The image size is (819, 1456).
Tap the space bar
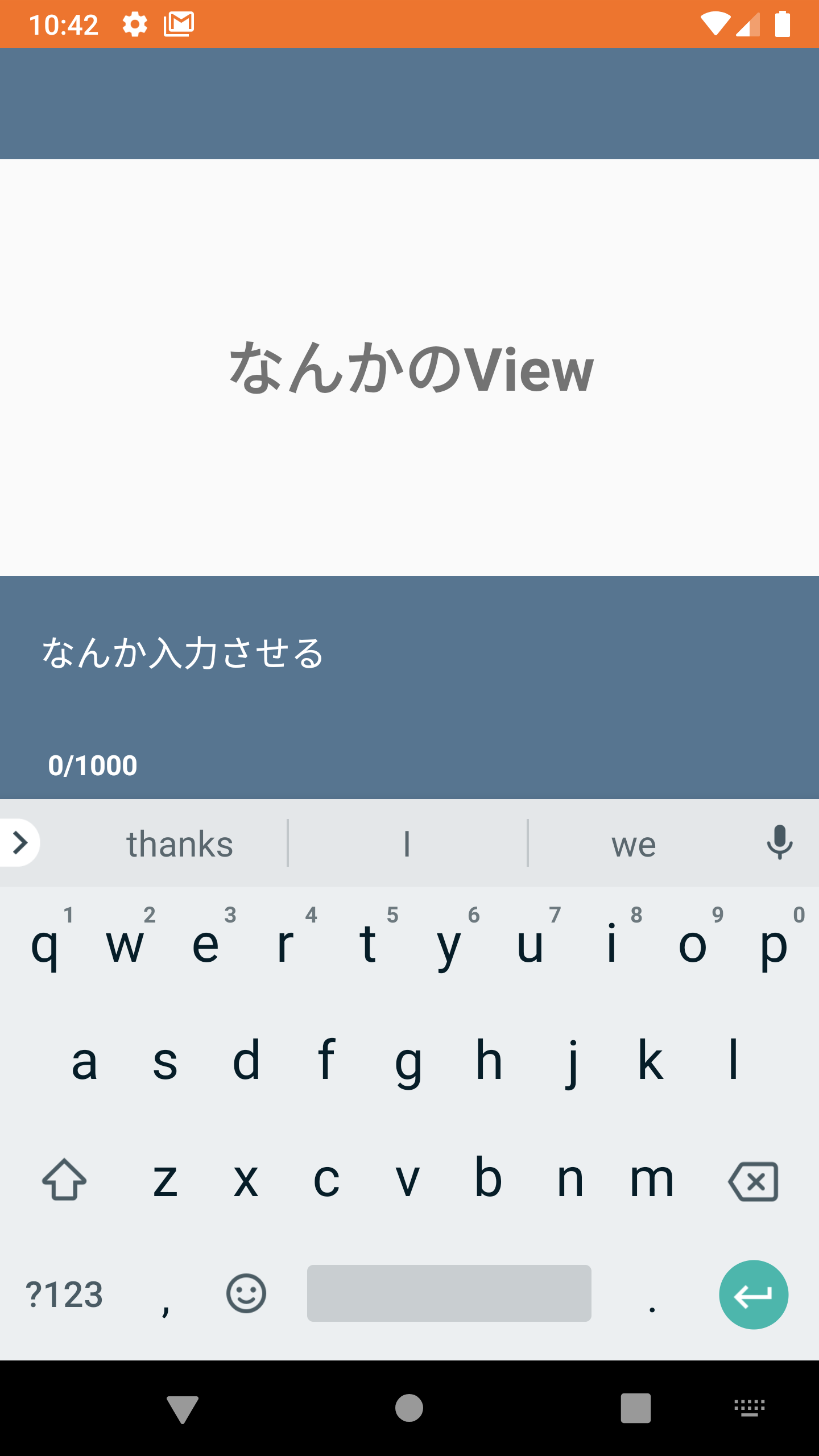click(x=449, y=1293)
